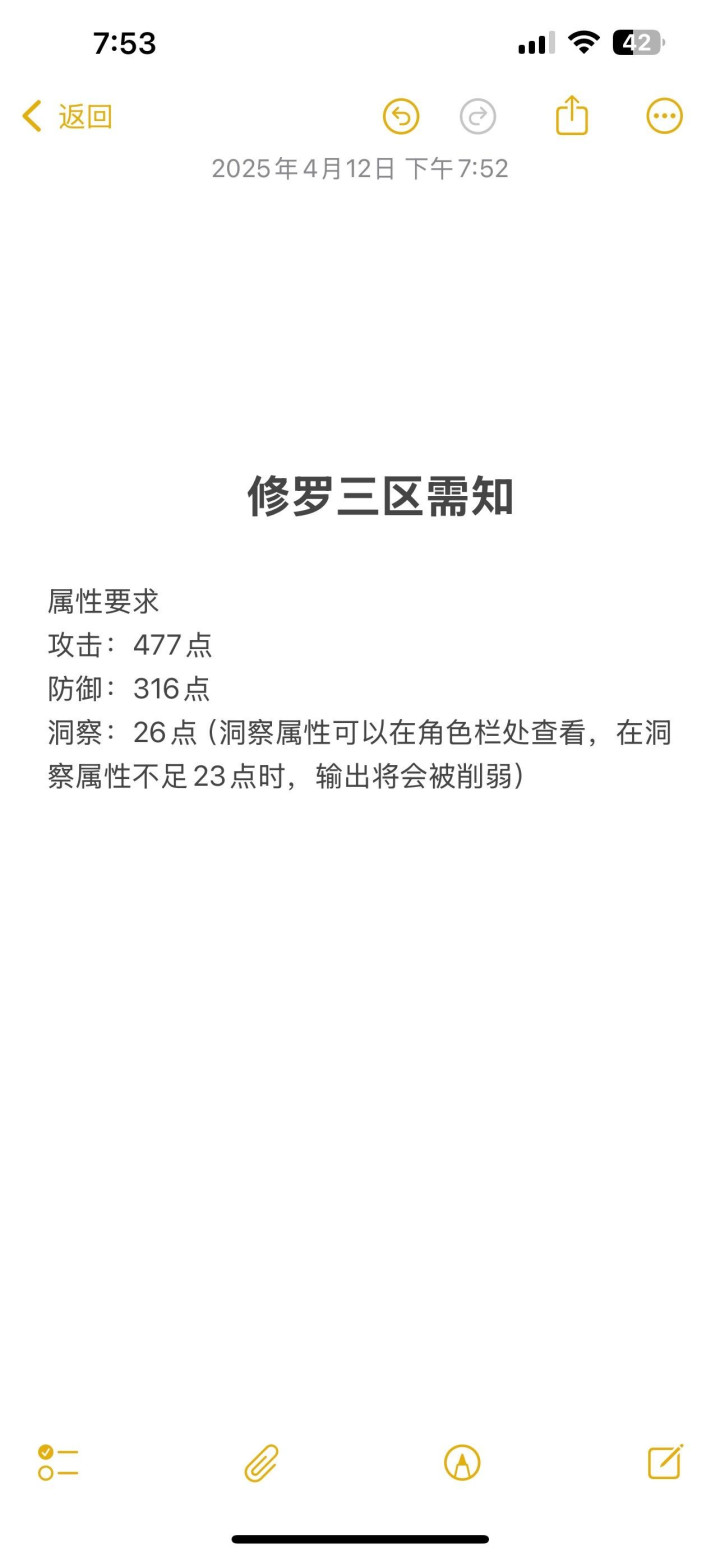Open the markup pen tool
This screenshot has width=720, height=1557.
coord(462,1463)
